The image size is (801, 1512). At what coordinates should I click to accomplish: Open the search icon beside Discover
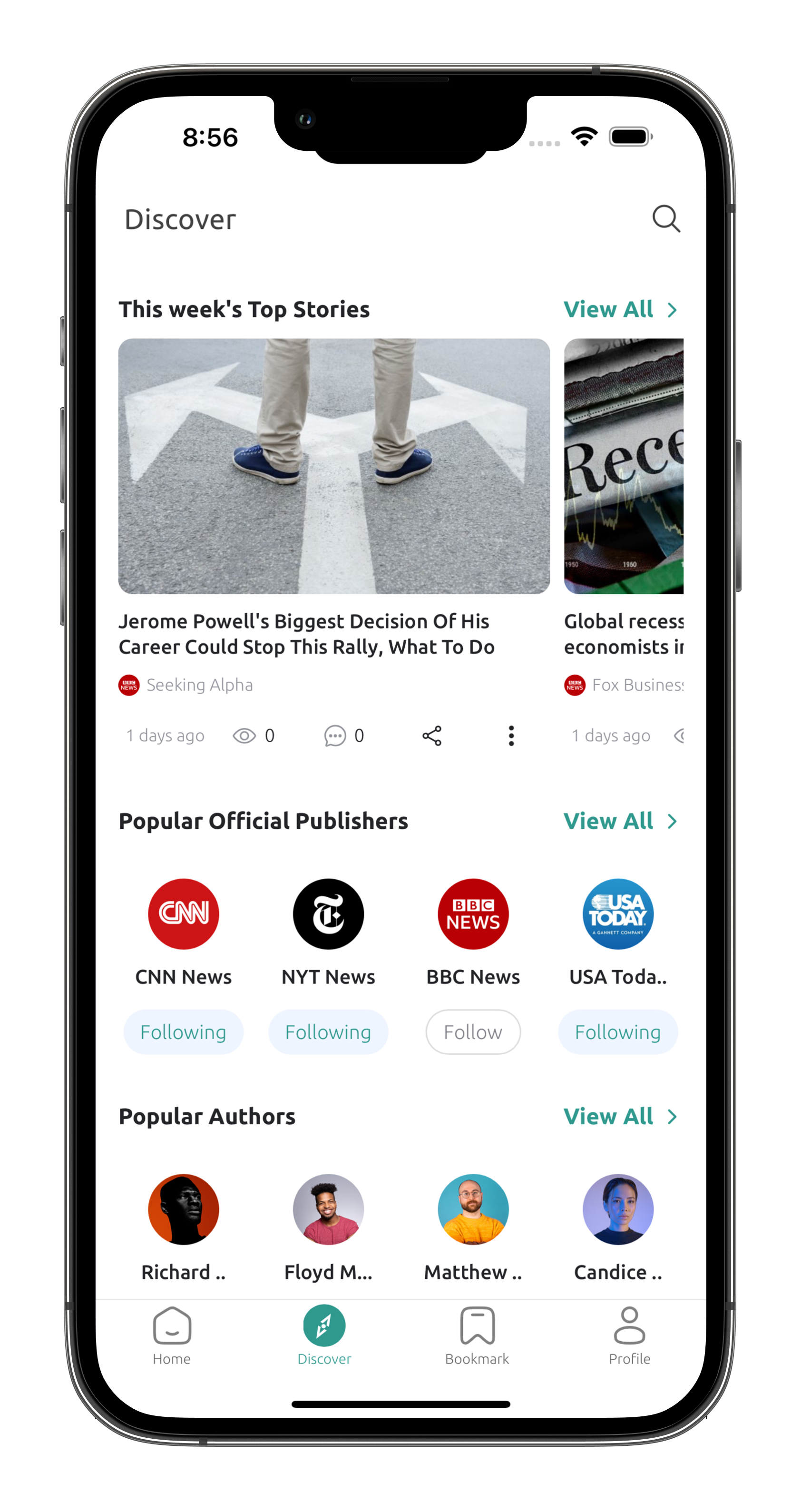tap(666, 219)
